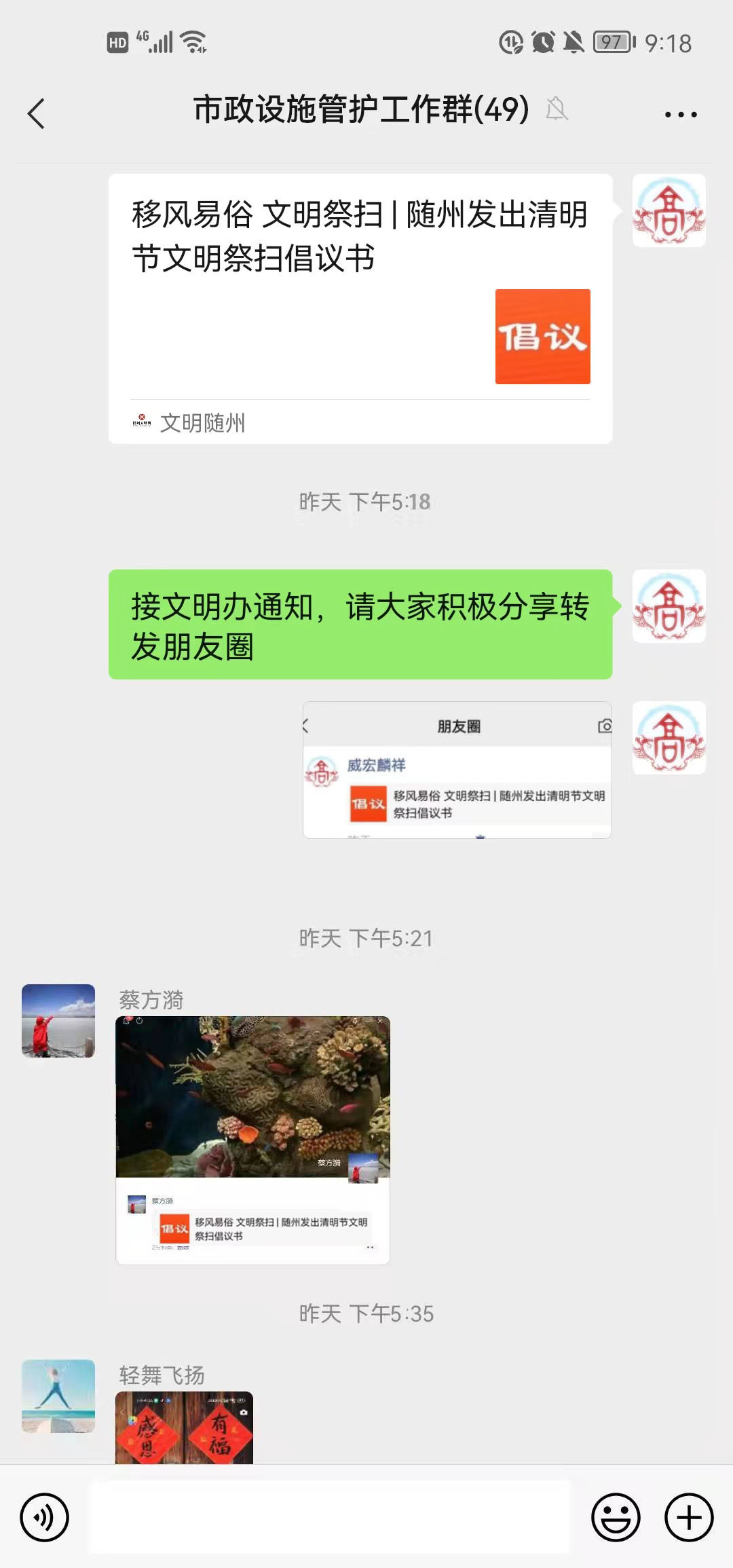
Task: Tap 蔡方漪's profile avatar
Action: [x=58, y=1020]
